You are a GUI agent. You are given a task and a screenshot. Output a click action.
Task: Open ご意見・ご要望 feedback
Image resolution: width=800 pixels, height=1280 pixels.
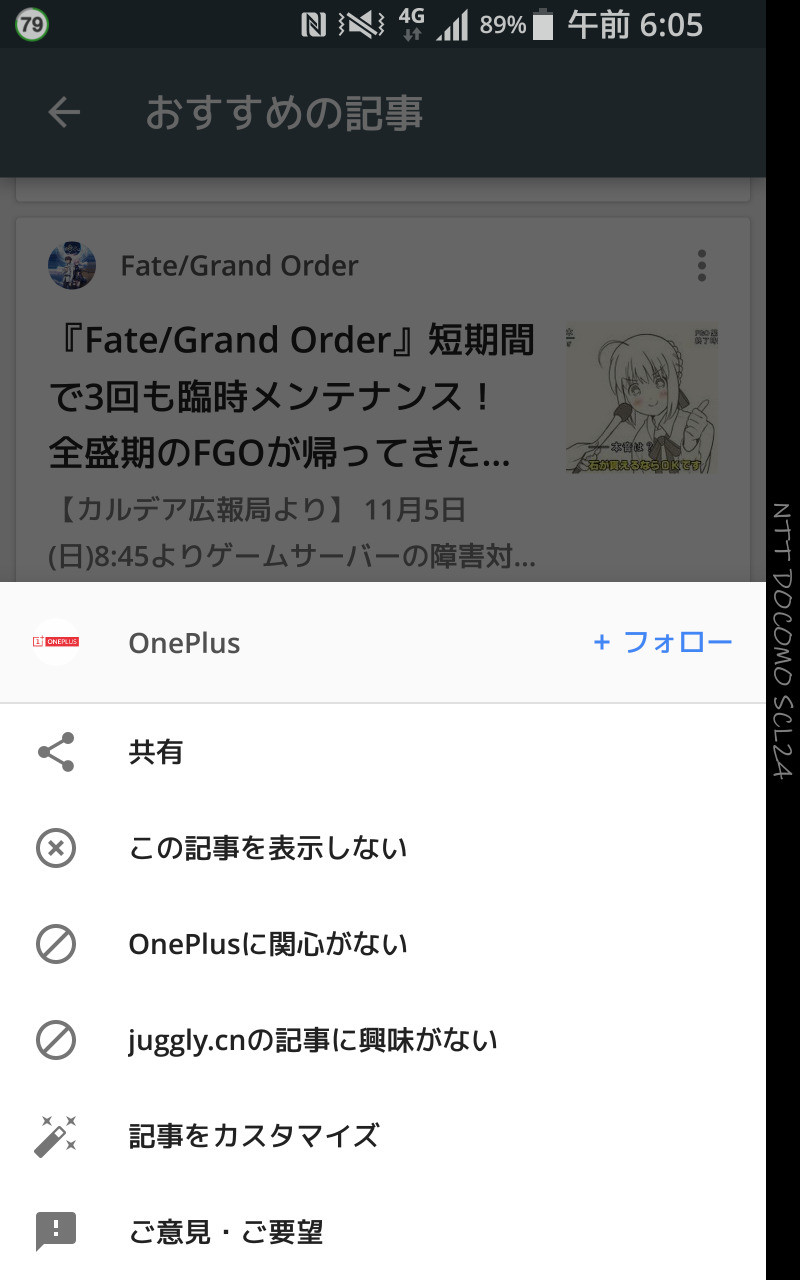(x=383, y=1232)
